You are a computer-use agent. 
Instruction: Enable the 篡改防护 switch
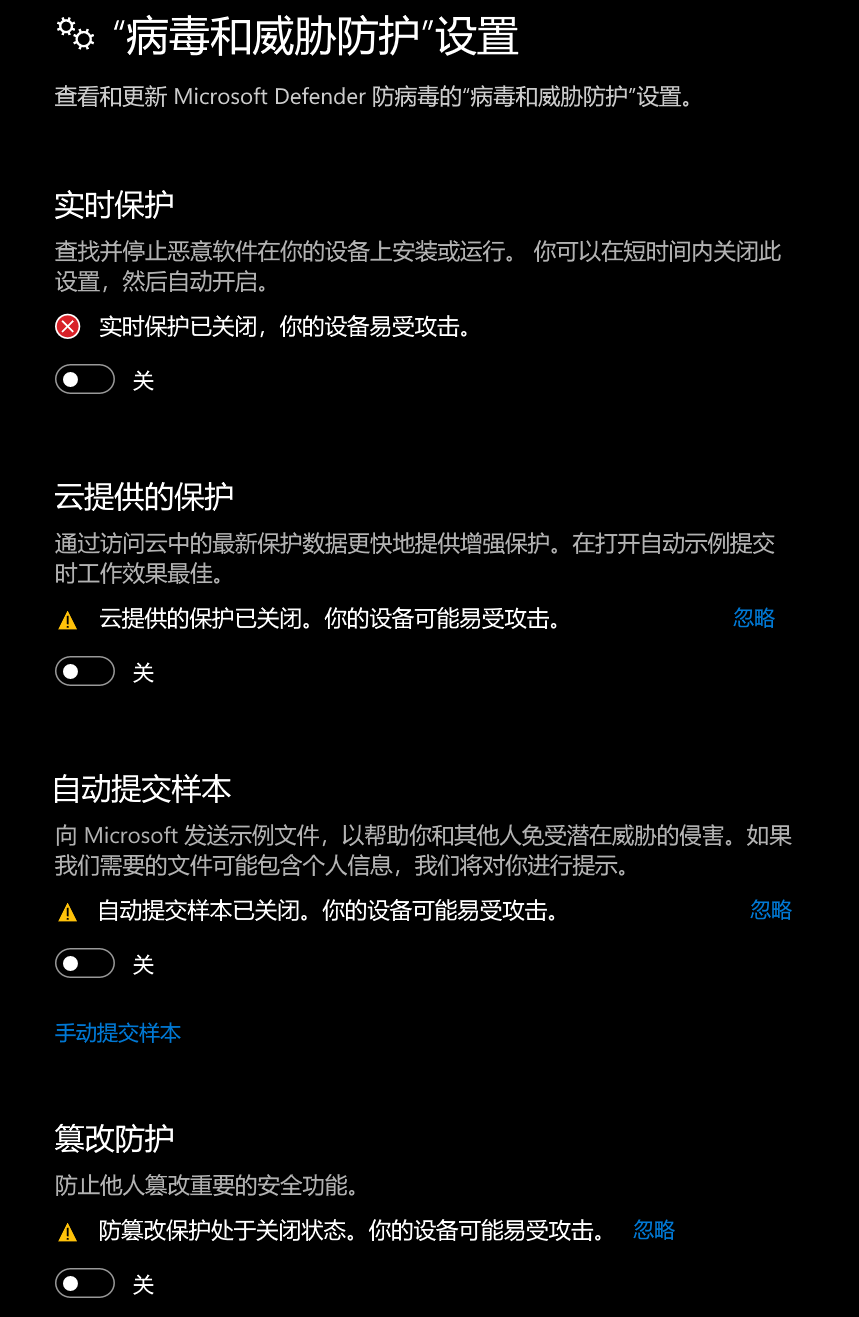[84, 1283]
